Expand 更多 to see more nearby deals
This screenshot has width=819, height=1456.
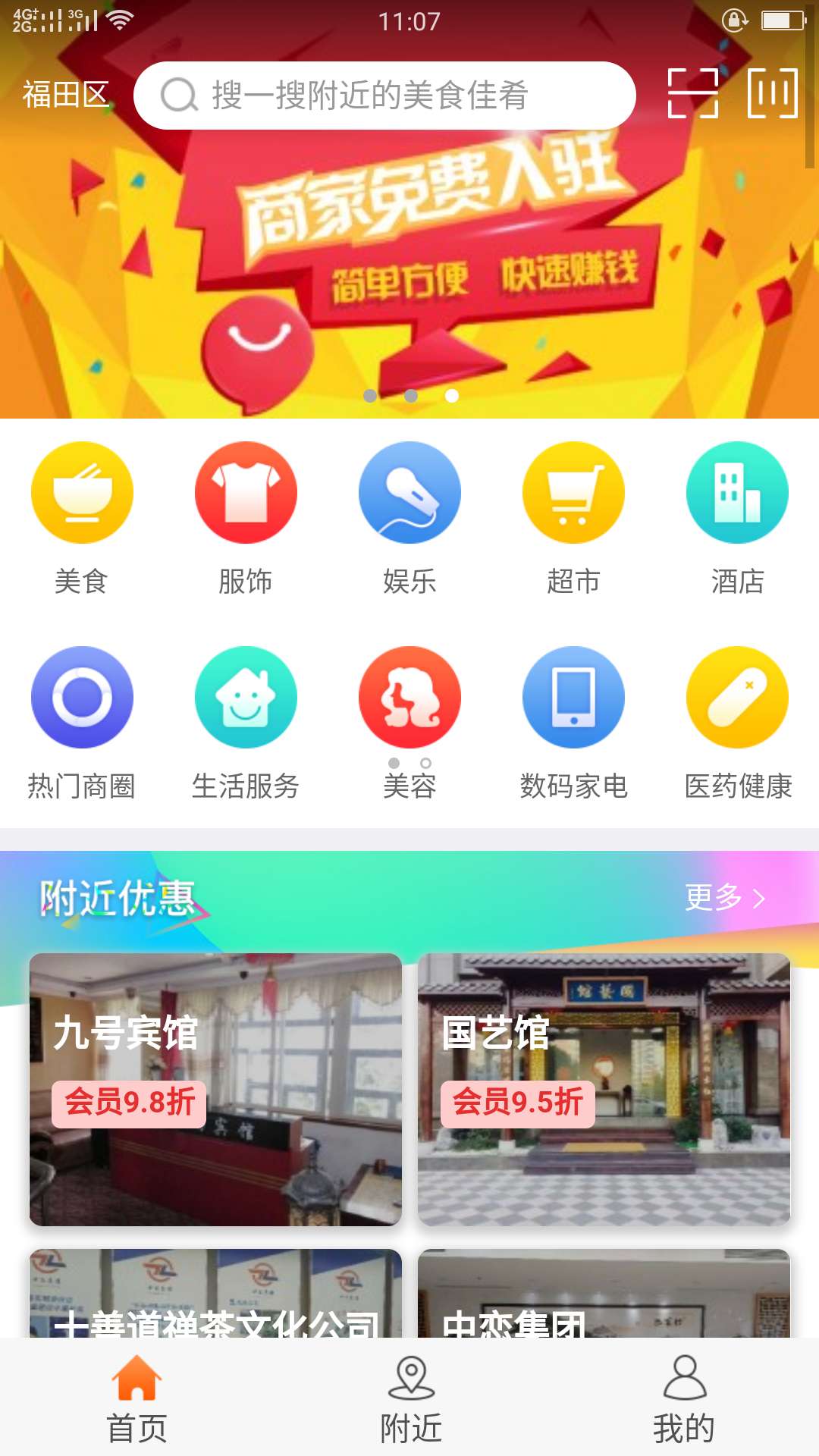pyautogui.click(x=722, y=897)
